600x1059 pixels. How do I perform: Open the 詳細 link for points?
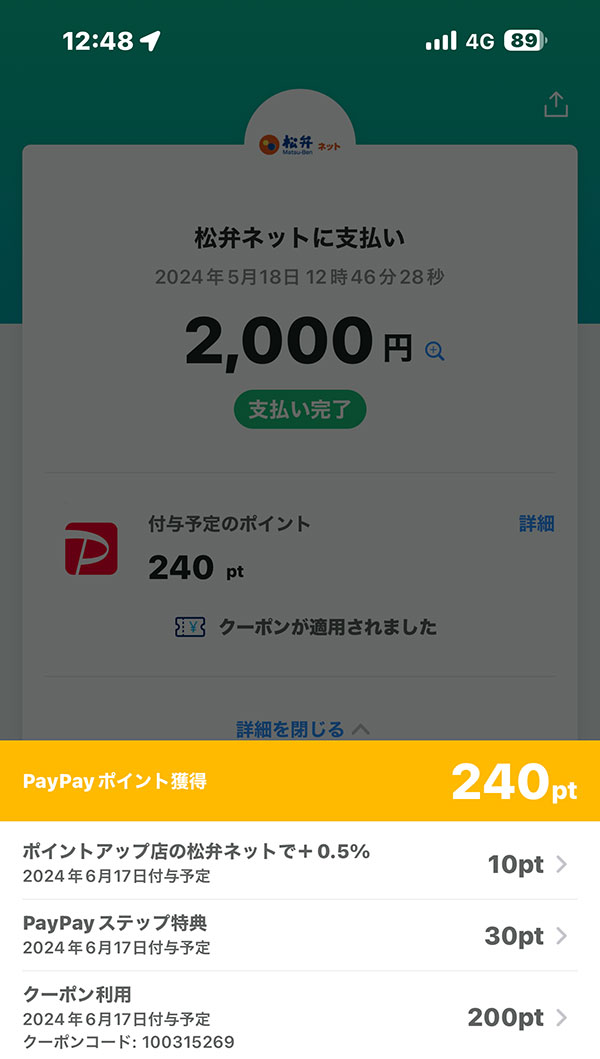pos(536,524)
